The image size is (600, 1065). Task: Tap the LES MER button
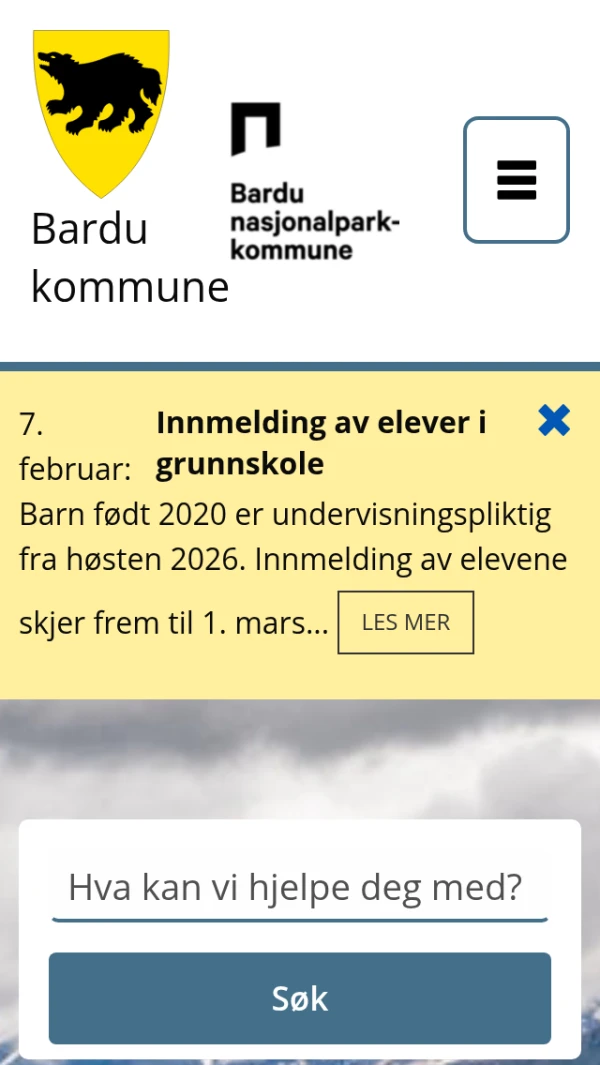[405, 622]
